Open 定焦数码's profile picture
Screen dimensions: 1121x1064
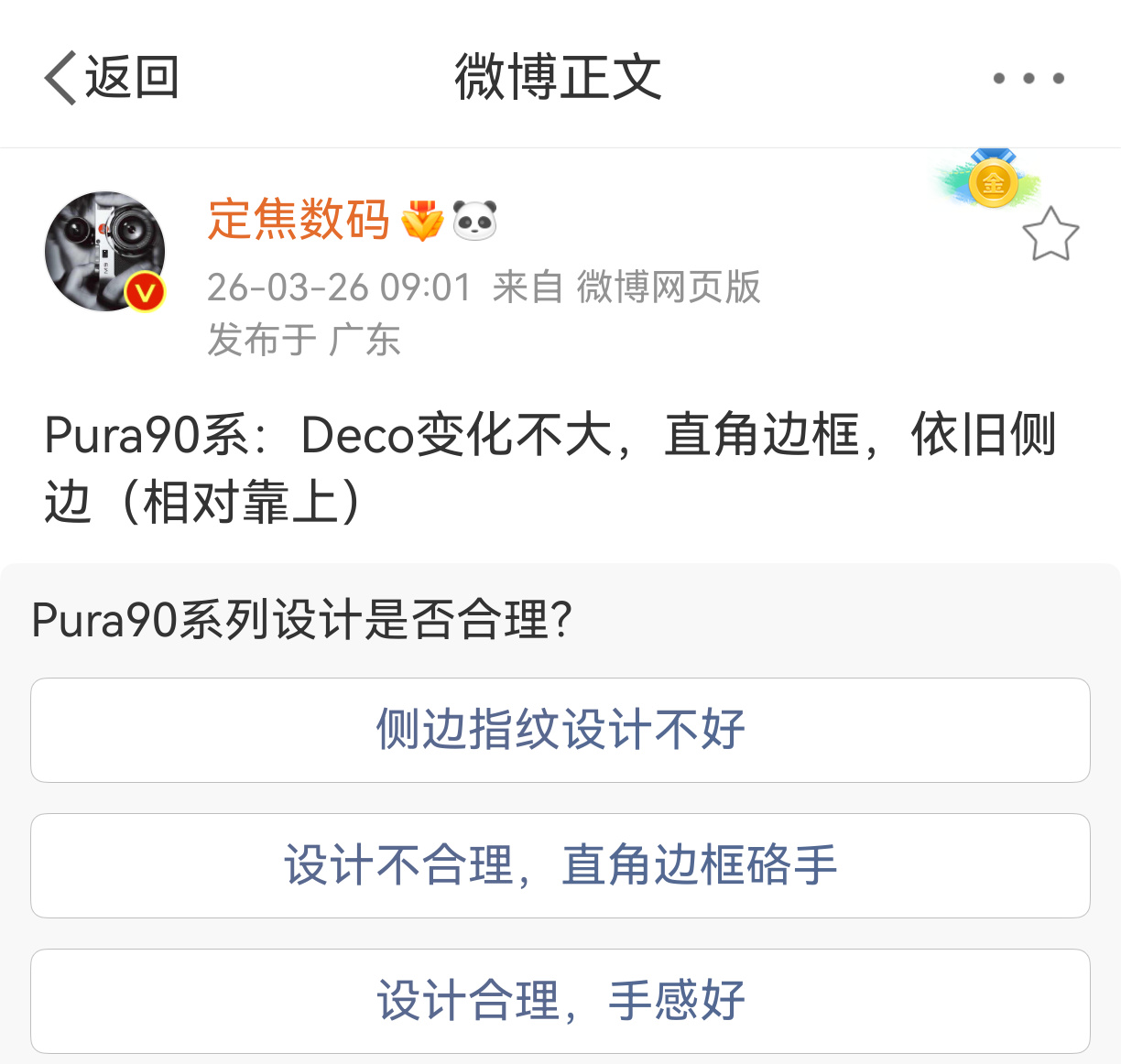point(104,251)
